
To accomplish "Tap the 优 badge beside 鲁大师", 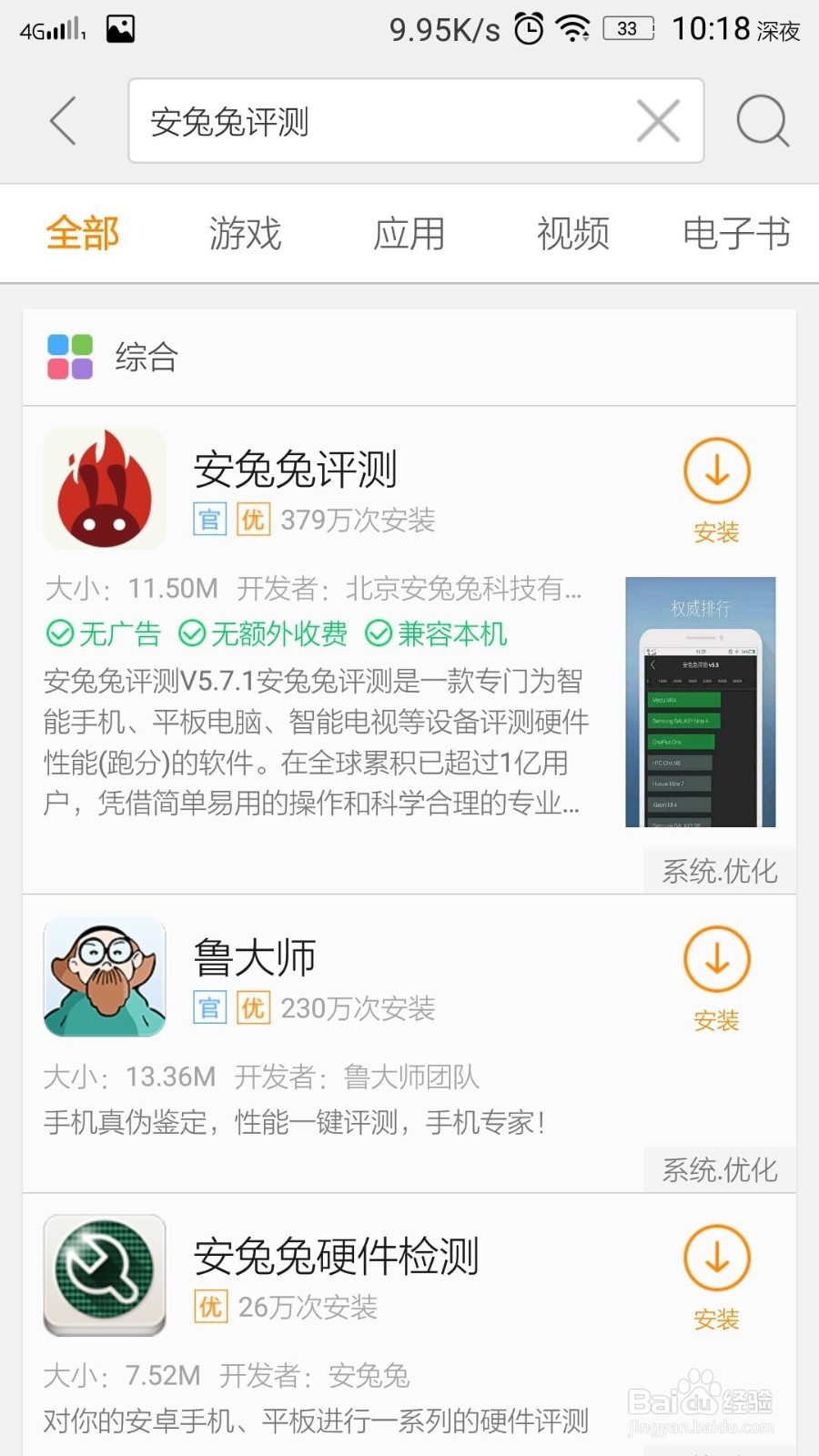I will click(x=253, y=1007).
